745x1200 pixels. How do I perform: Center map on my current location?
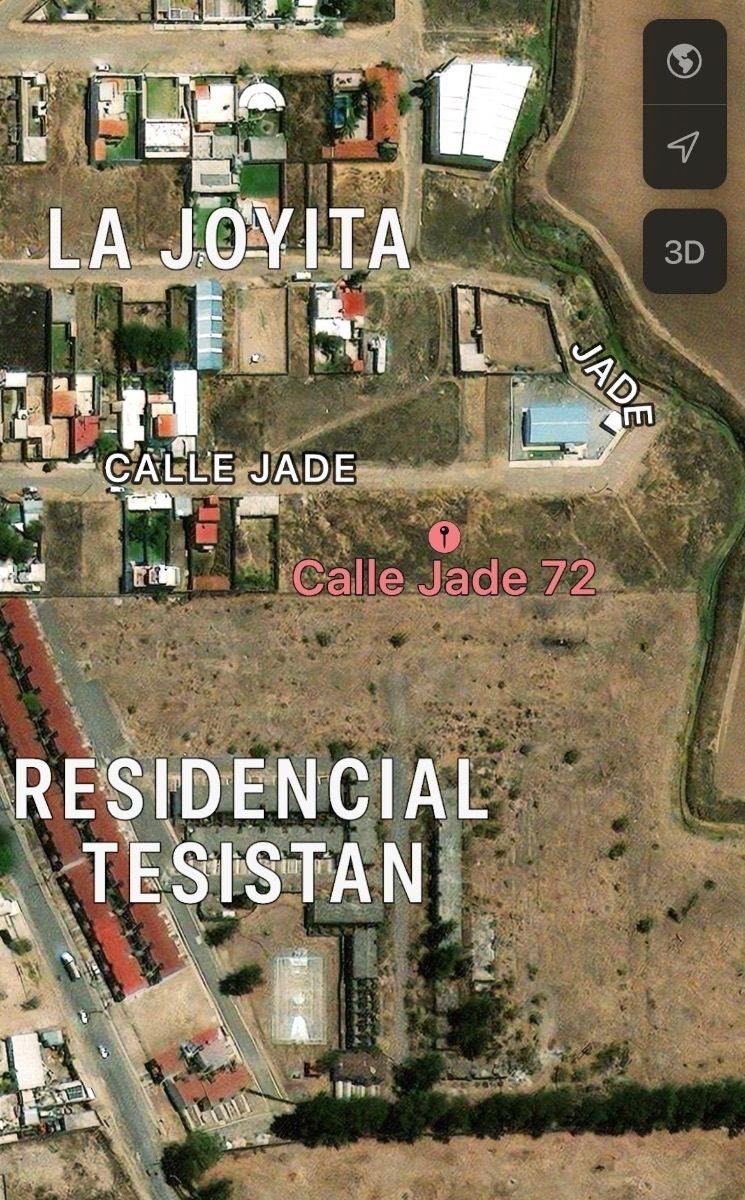click(x=684, y=147)
